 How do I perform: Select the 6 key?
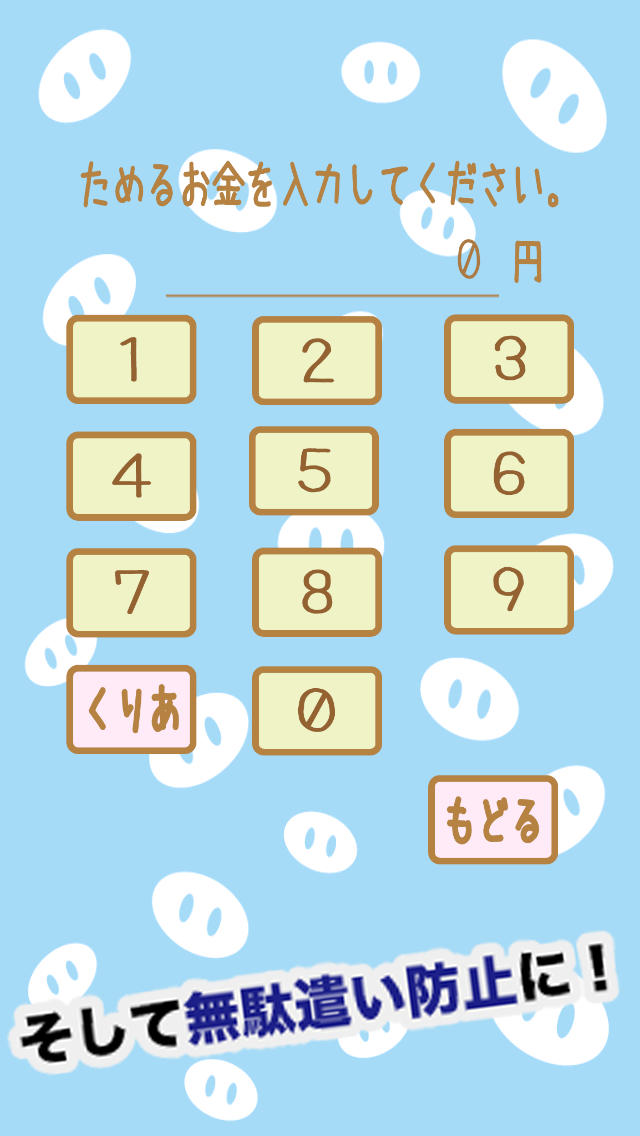point(509,474)
